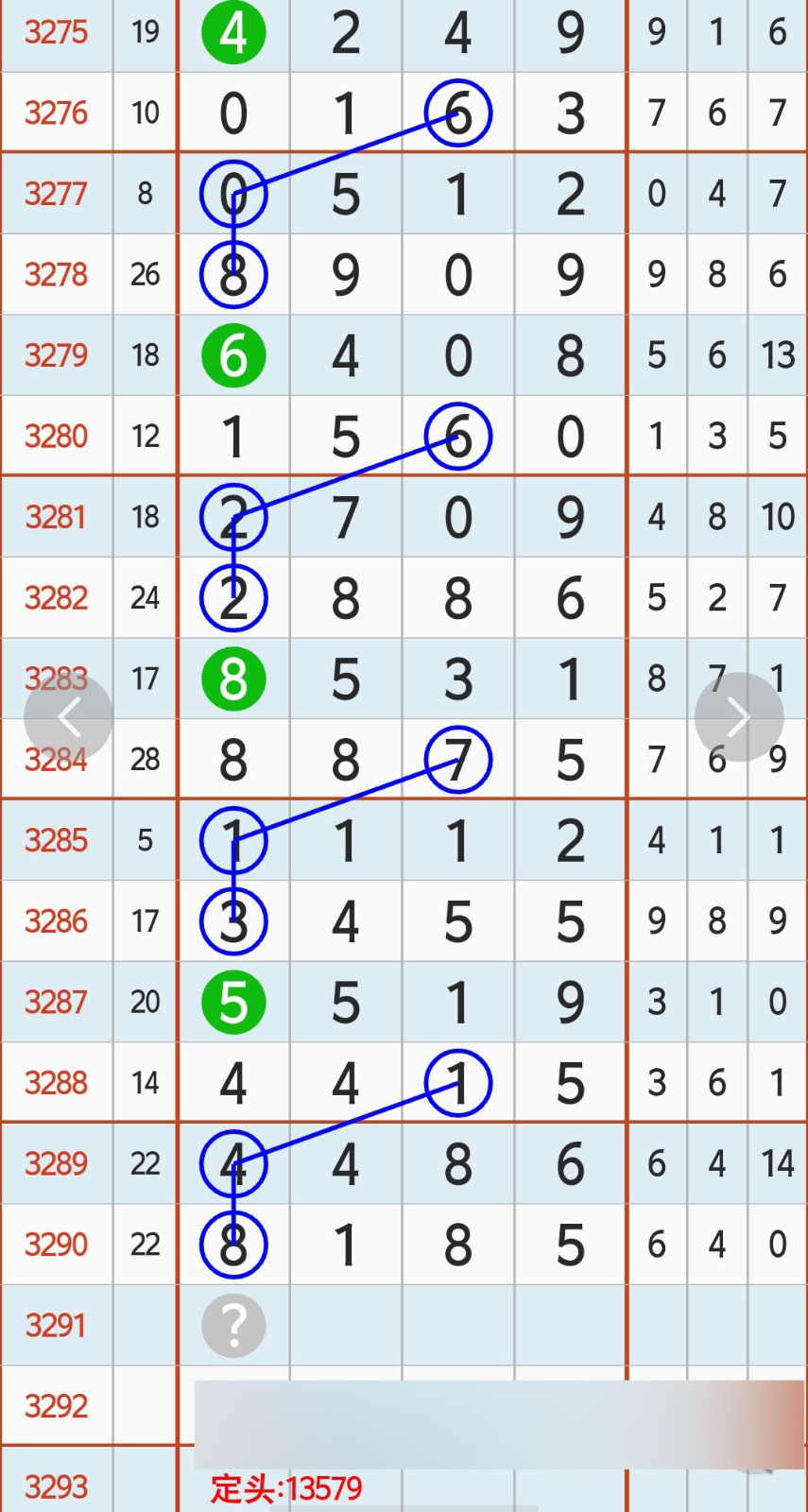Go to the next image
This screenshot has height=1512, width=808.
click(739, 717)
